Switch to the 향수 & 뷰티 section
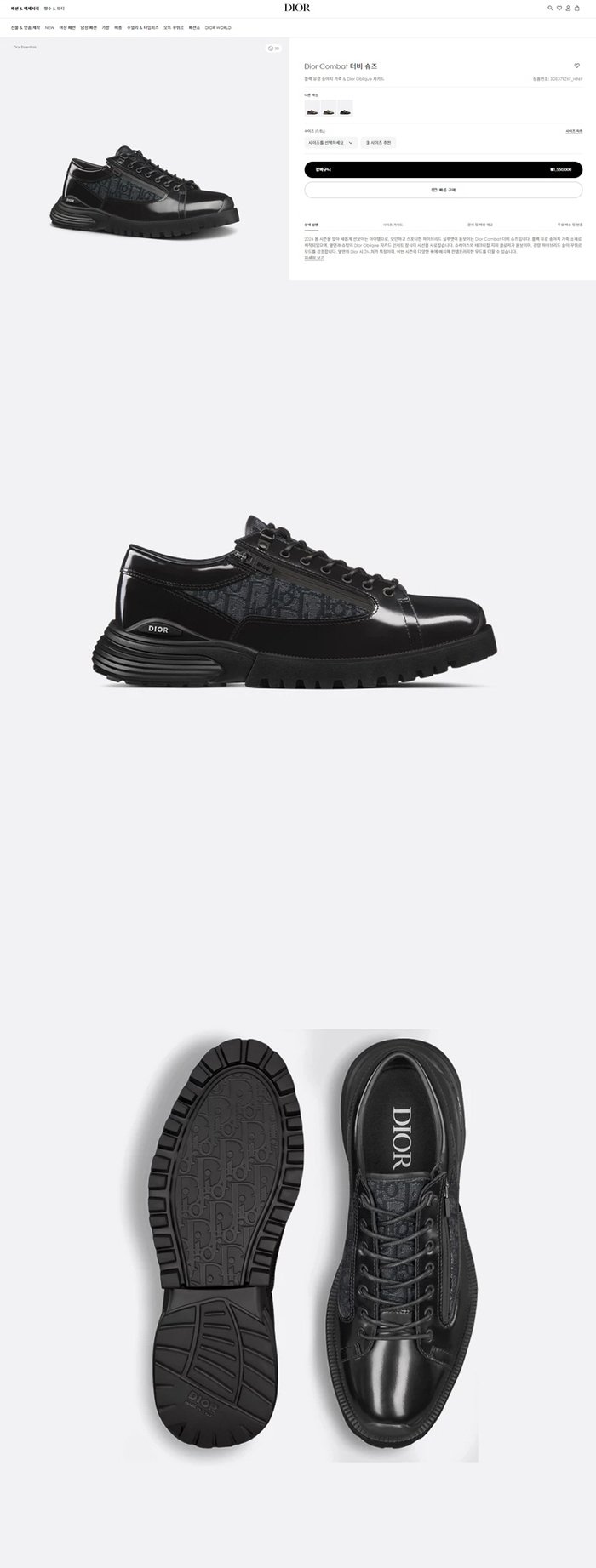Viewport: 596px width, 1568px height. coord(54,8)
